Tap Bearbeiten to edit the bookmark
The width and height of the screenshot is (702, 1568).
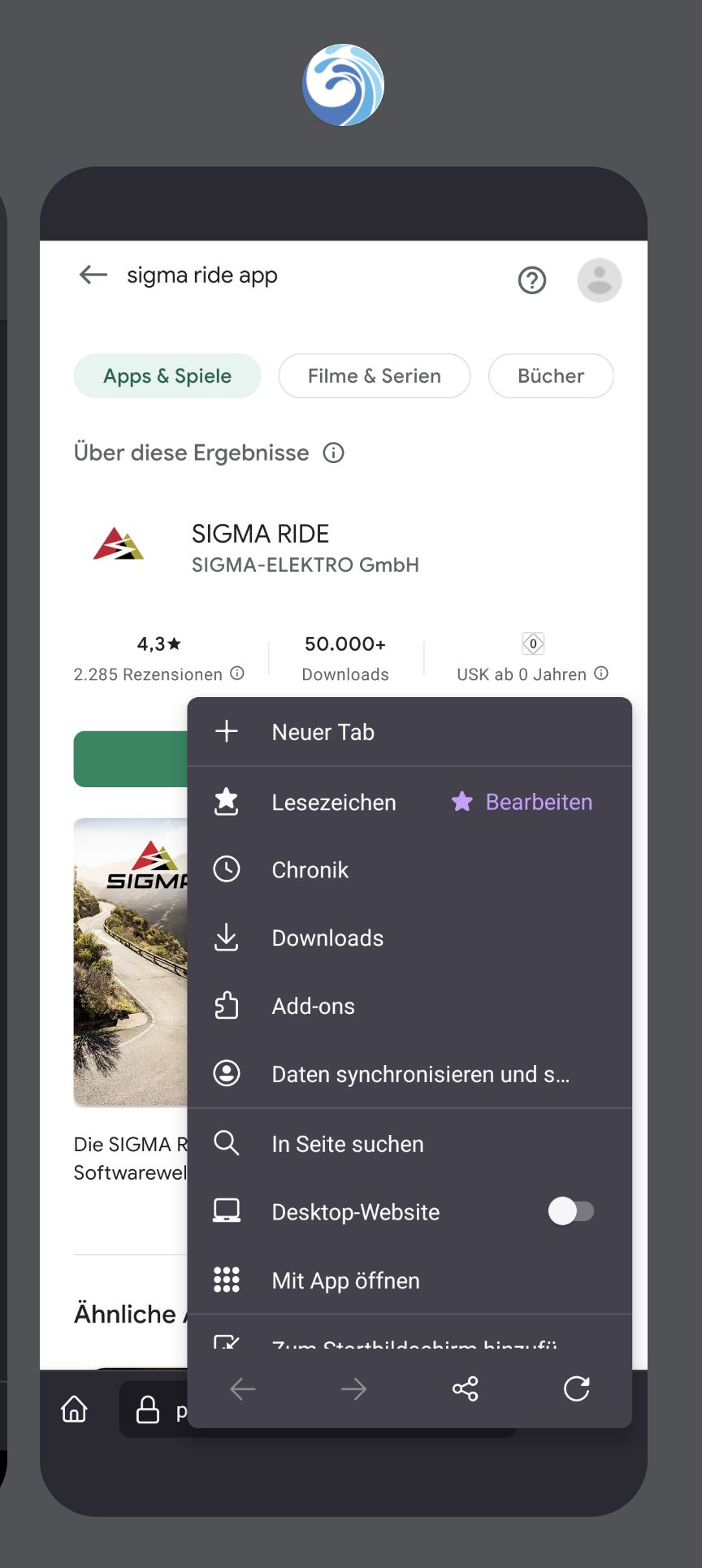[x=522, y=802]
